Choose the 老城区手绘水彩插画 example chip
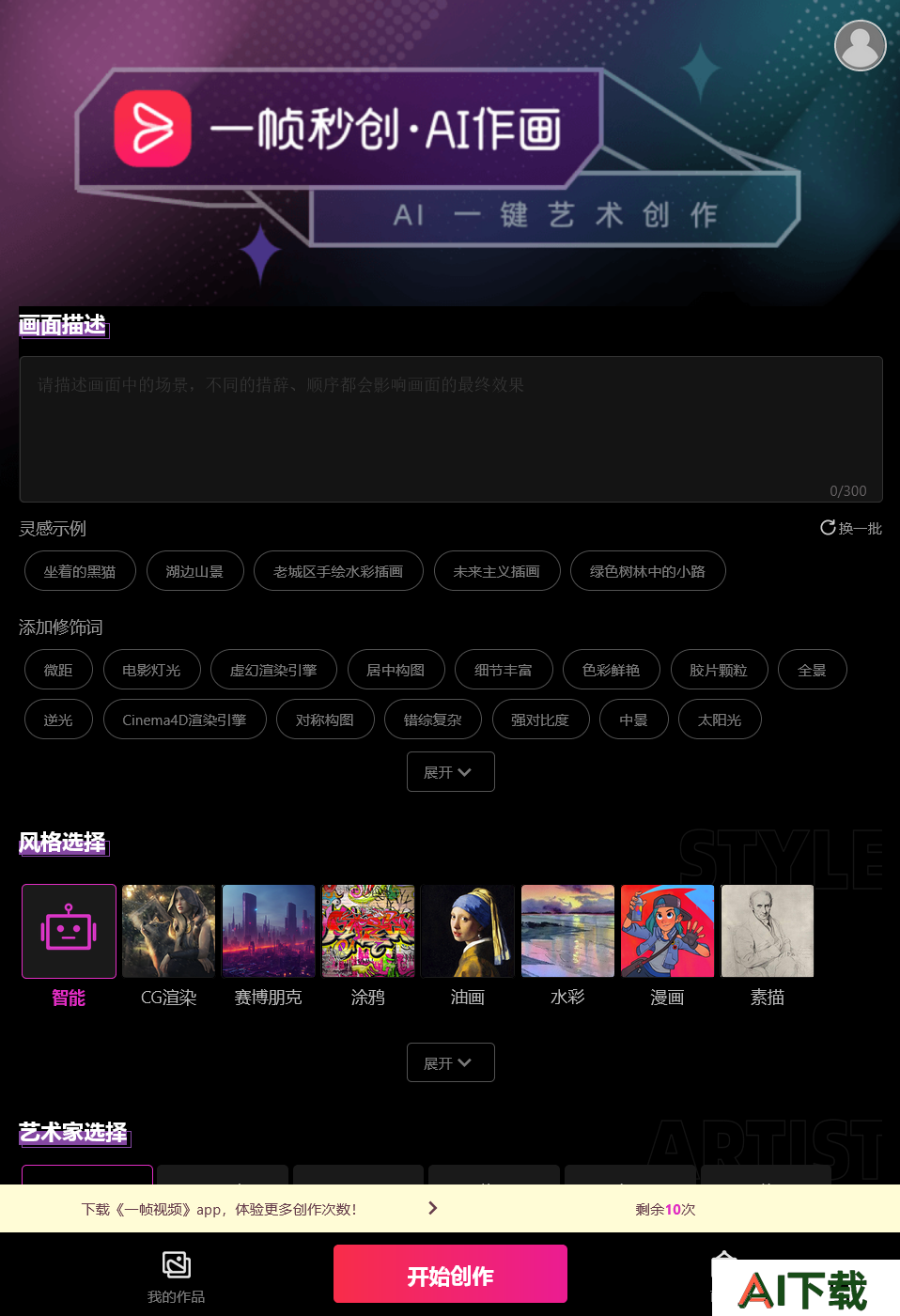 coord(338,571)
